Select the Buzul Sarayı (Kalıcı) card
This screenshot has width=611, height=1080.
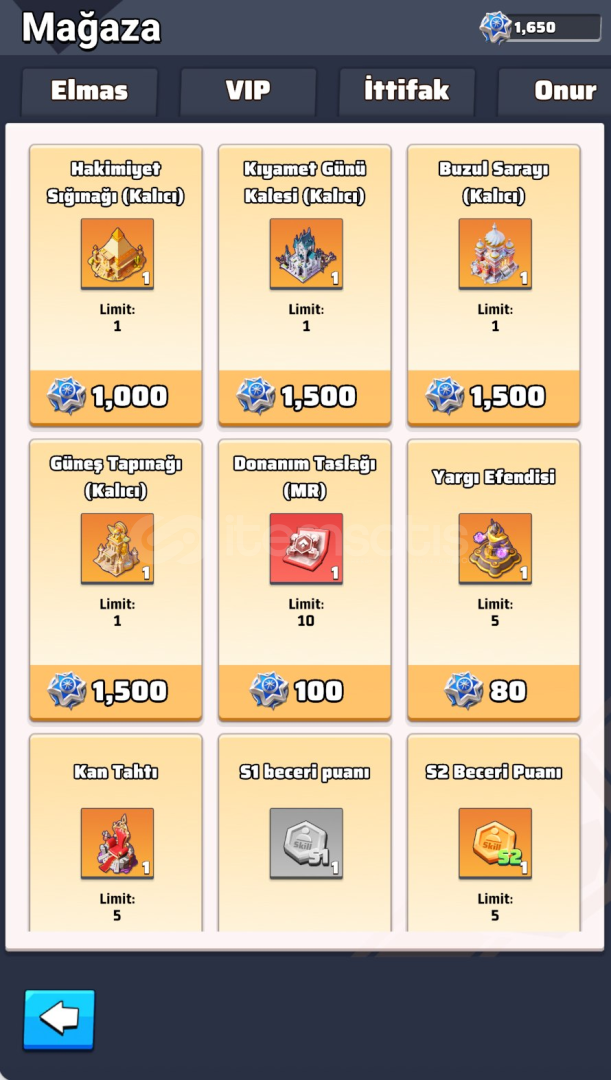494,285
